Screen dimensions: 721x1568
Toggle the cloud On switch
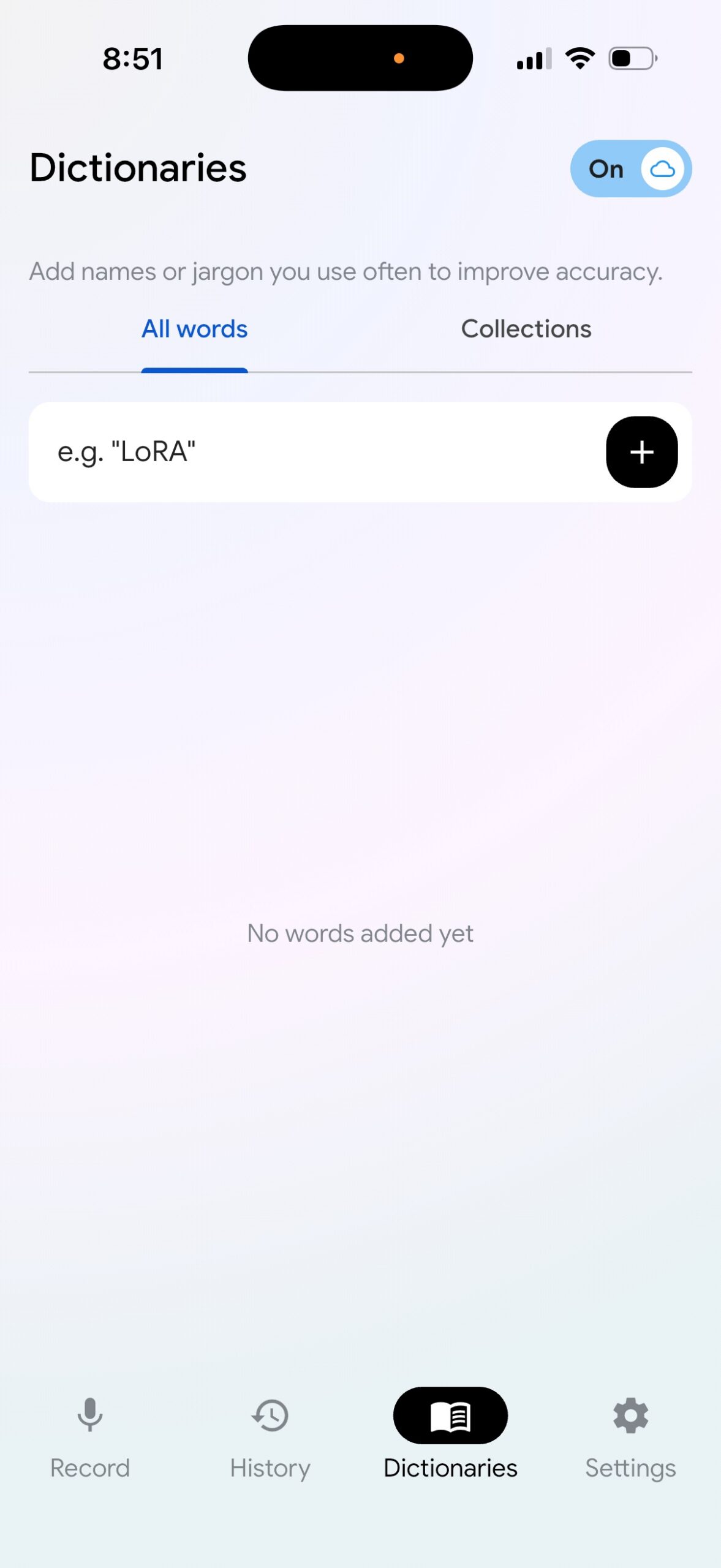tap(630, 169)
